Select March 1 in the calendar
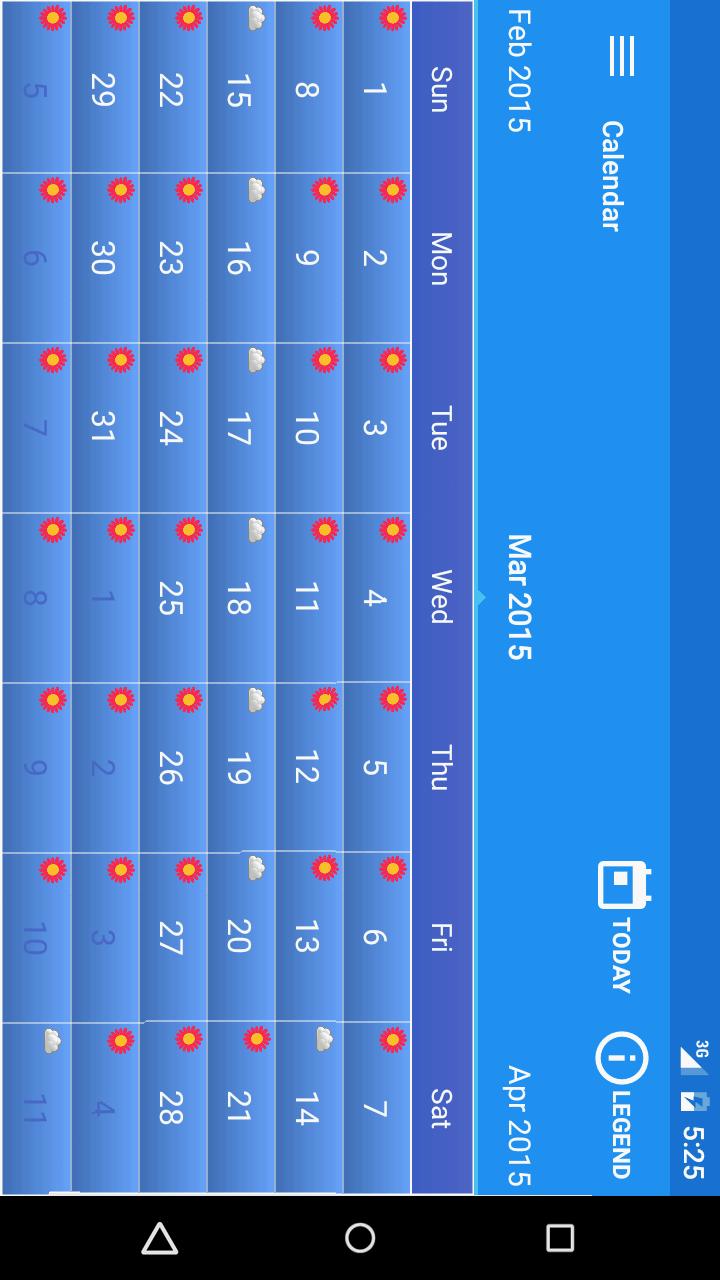 377,88
